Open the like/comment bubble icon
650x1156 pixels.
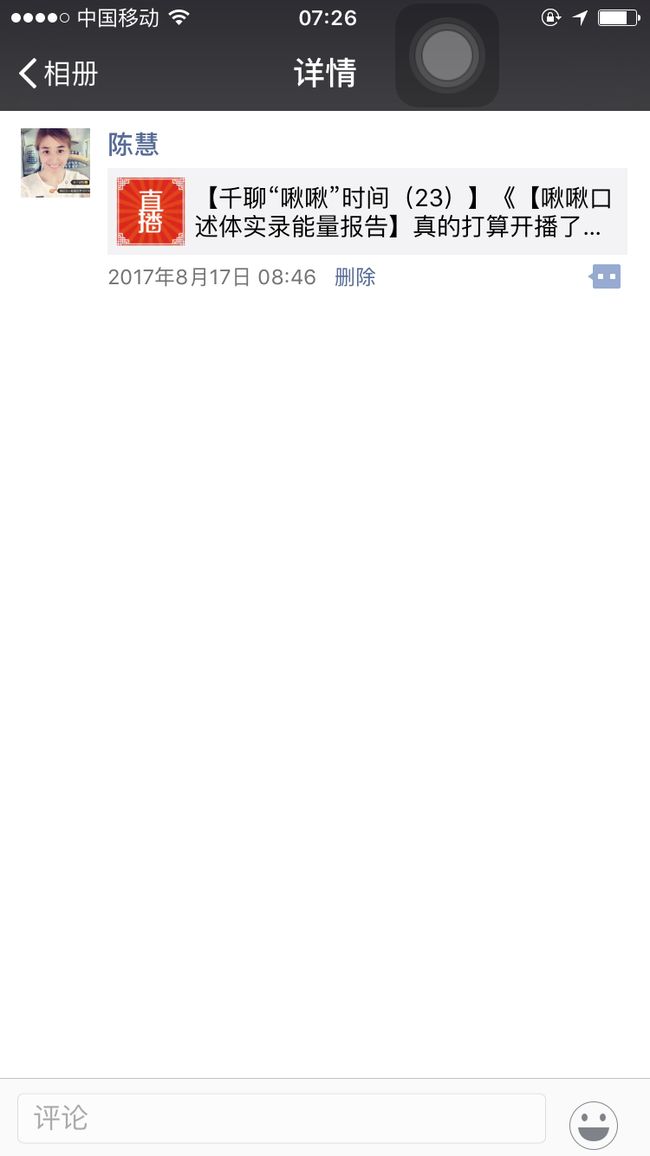pyautogui.click(x=605, y=277)
